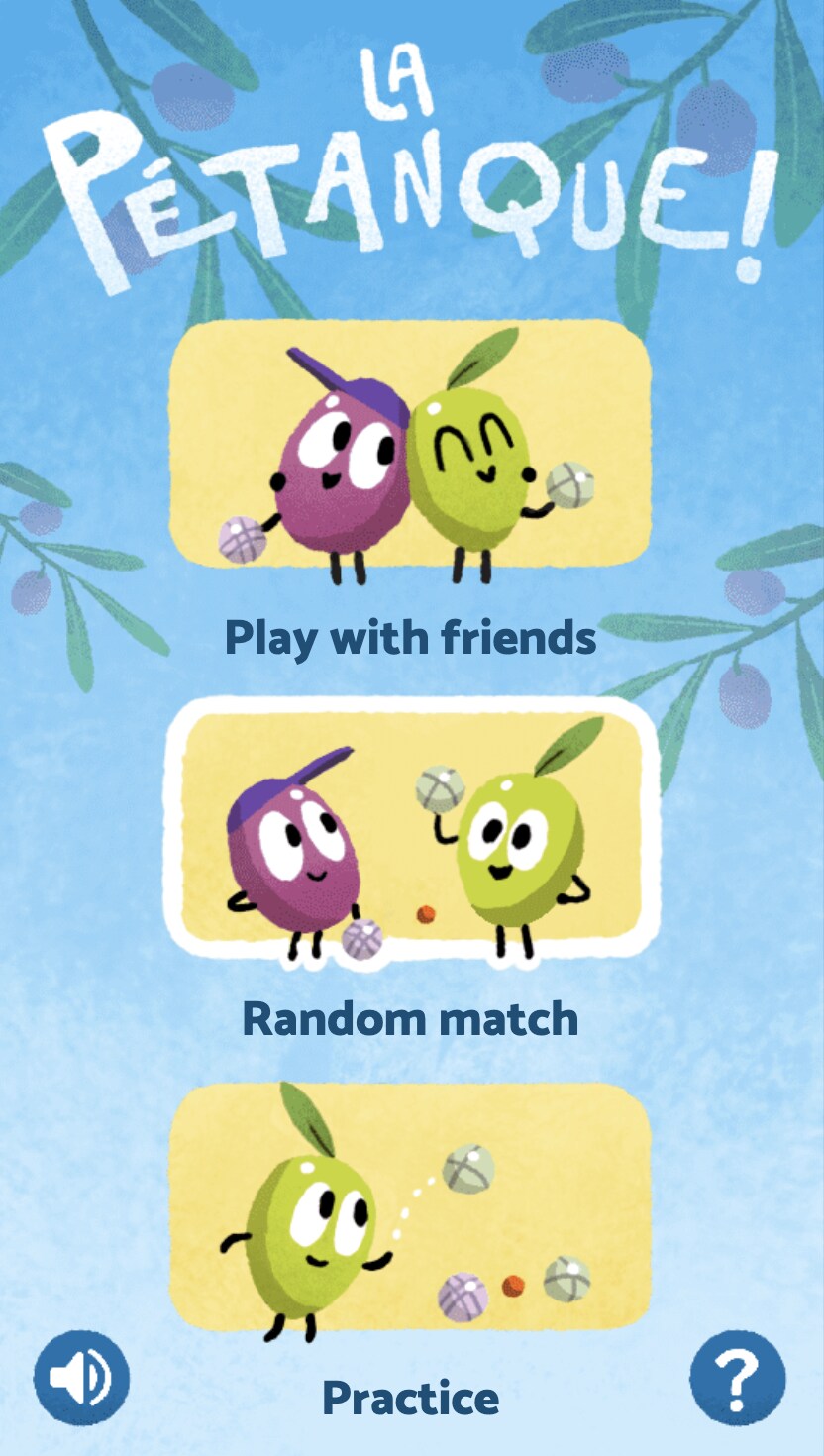Mute the game sound
824x1456 pixels.
(x=82, y=1378)
